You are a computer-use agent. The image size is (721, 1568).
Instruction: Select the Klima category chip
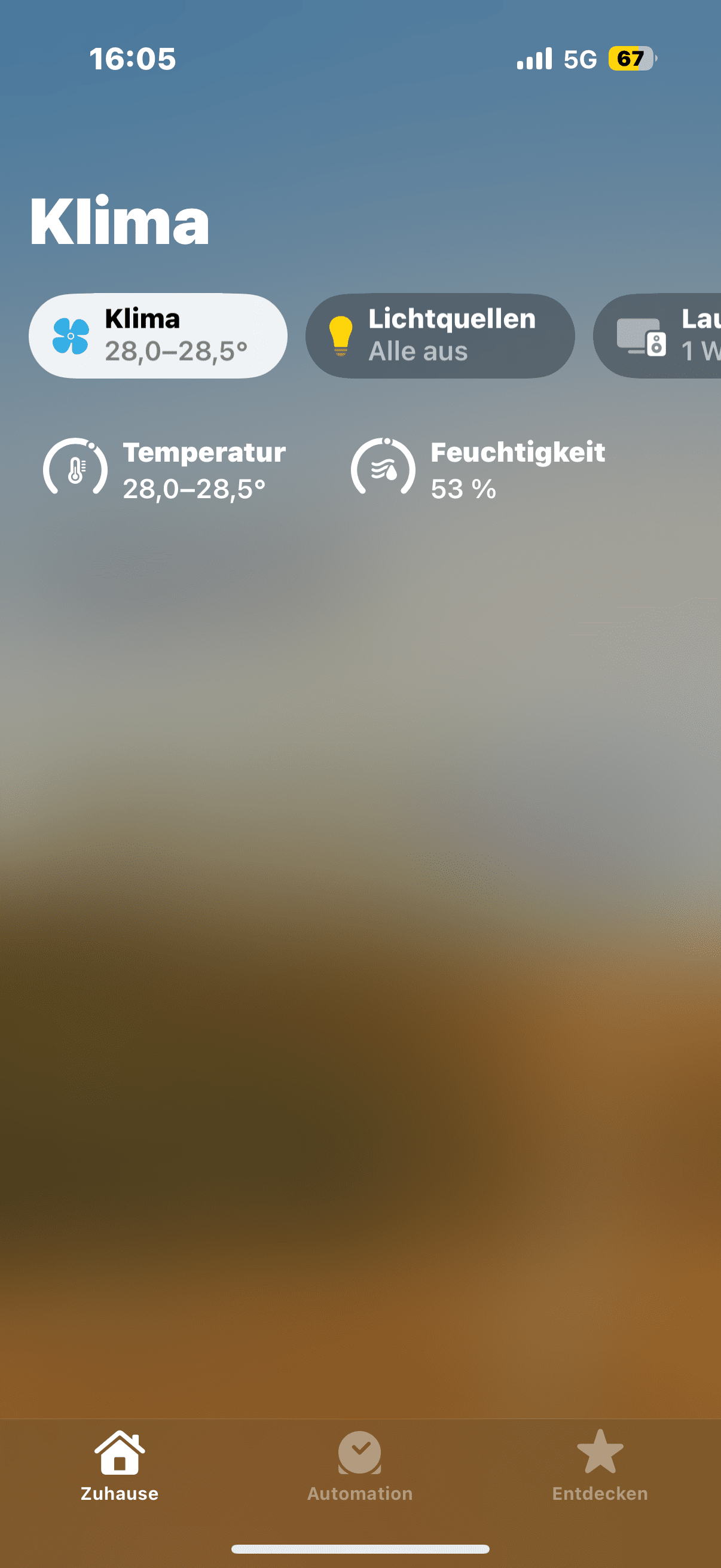(x=158, y=336)
